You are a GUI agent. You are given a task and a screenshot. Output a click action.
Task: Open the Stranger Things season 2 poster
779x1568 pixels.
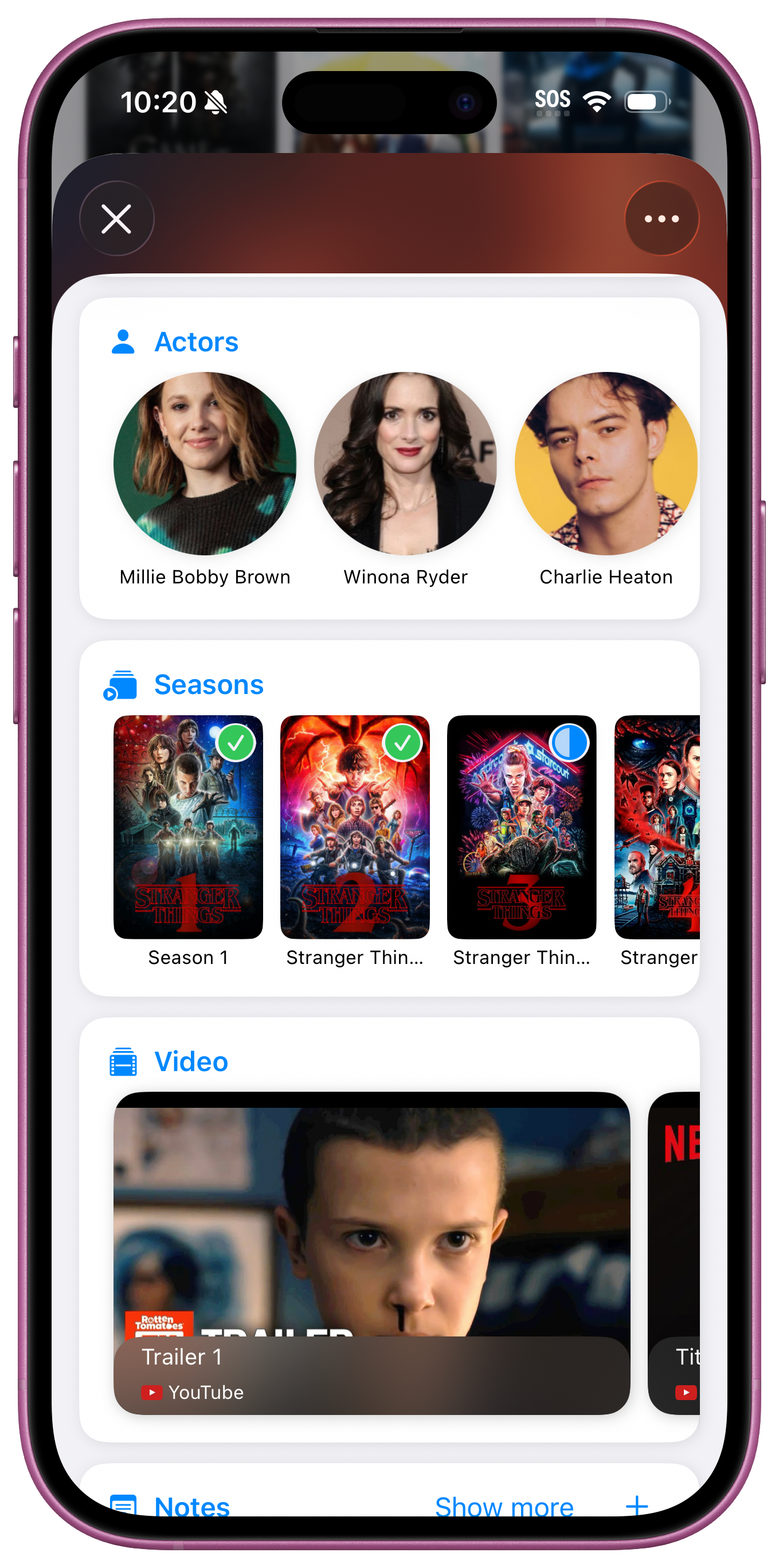(x=355, y=840)
